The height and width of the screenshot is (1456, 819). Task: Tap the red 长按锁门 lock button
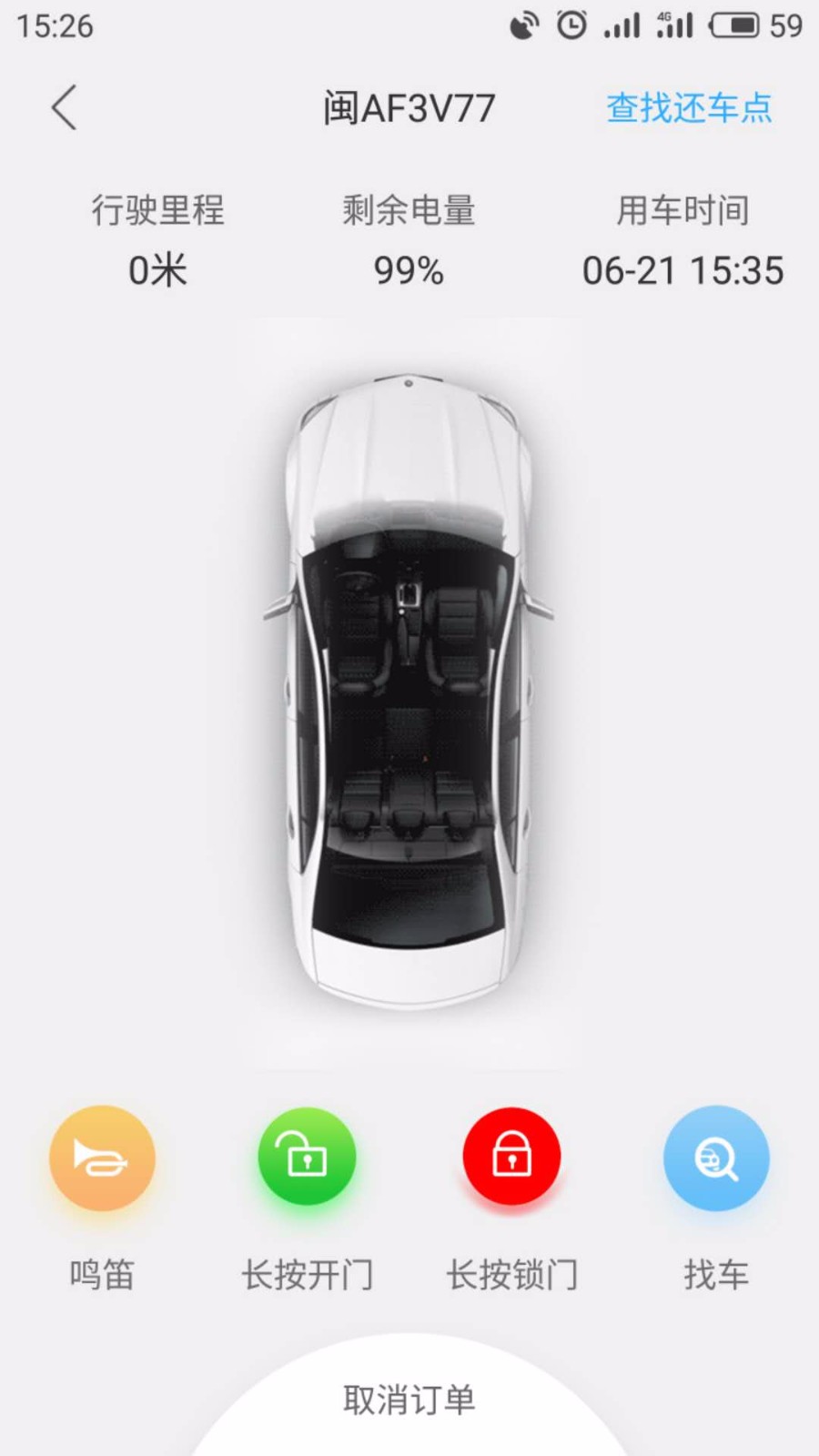pyautogui.click(x=511, y=1158)
